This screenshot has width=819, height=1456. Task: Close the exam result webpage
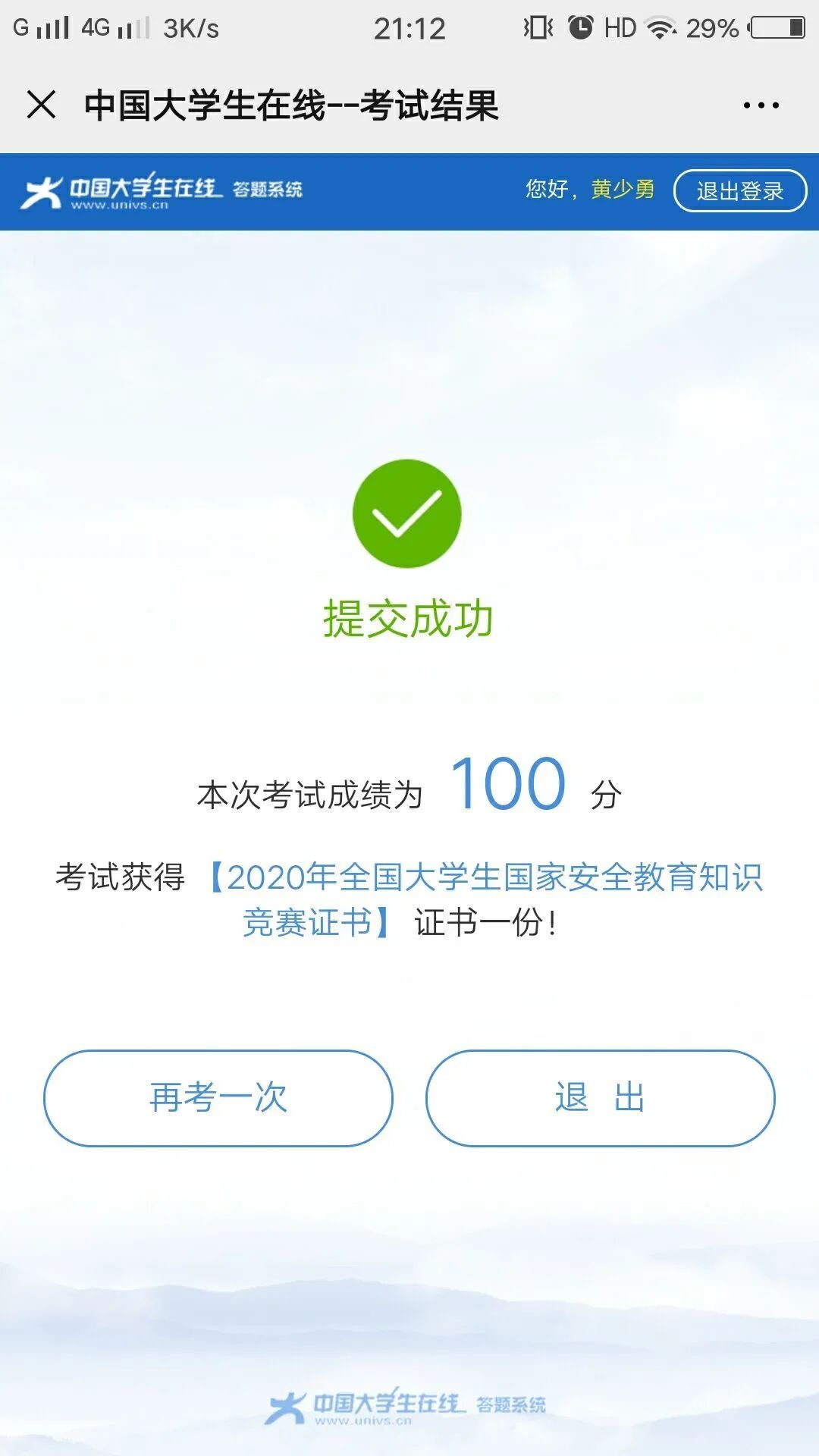click(41, 105)
